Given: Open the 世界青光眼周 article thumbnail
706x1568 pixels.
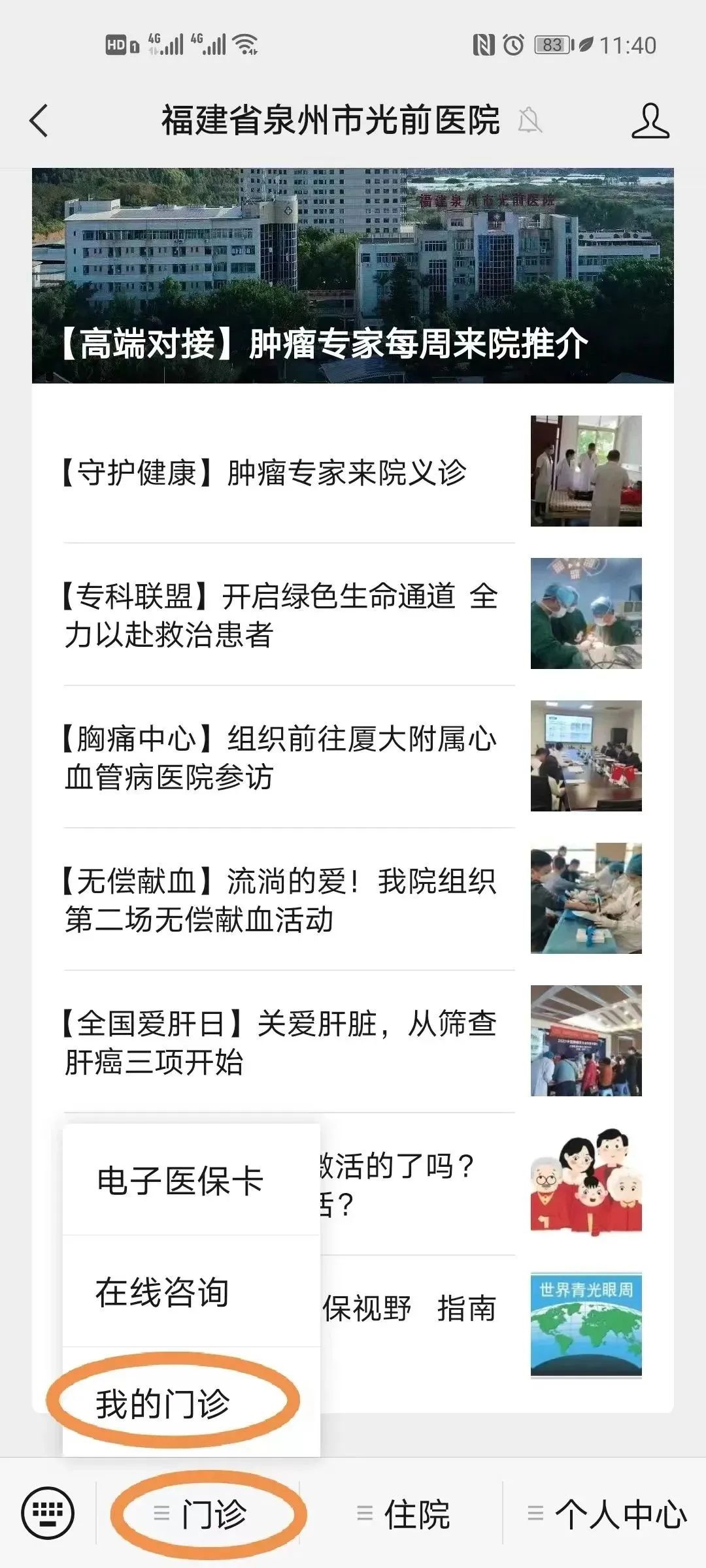Looking at the screenshot, I should (x=586, y=1324).
